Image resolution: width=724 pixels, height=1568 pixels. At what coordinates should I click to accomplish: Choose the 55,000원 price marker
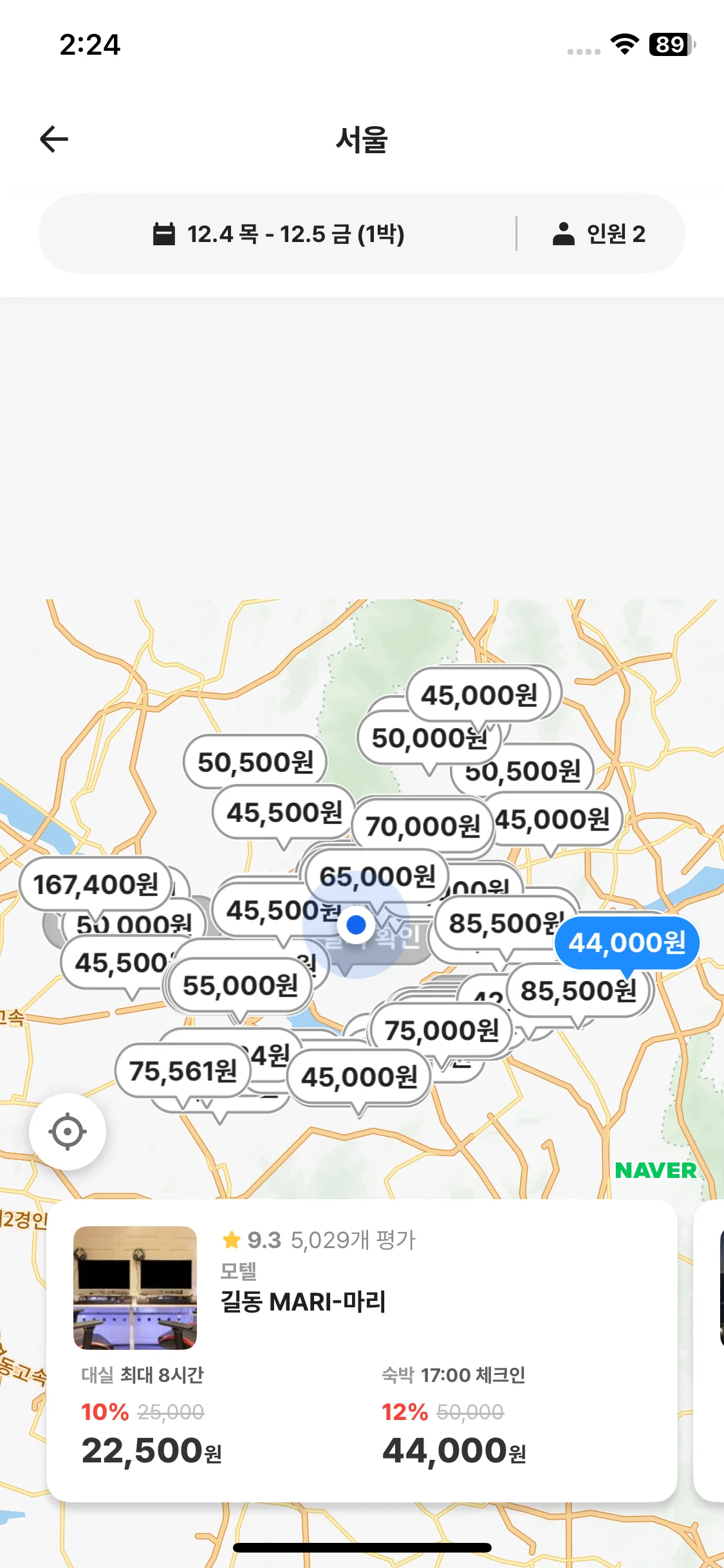(x=240, y=985)
